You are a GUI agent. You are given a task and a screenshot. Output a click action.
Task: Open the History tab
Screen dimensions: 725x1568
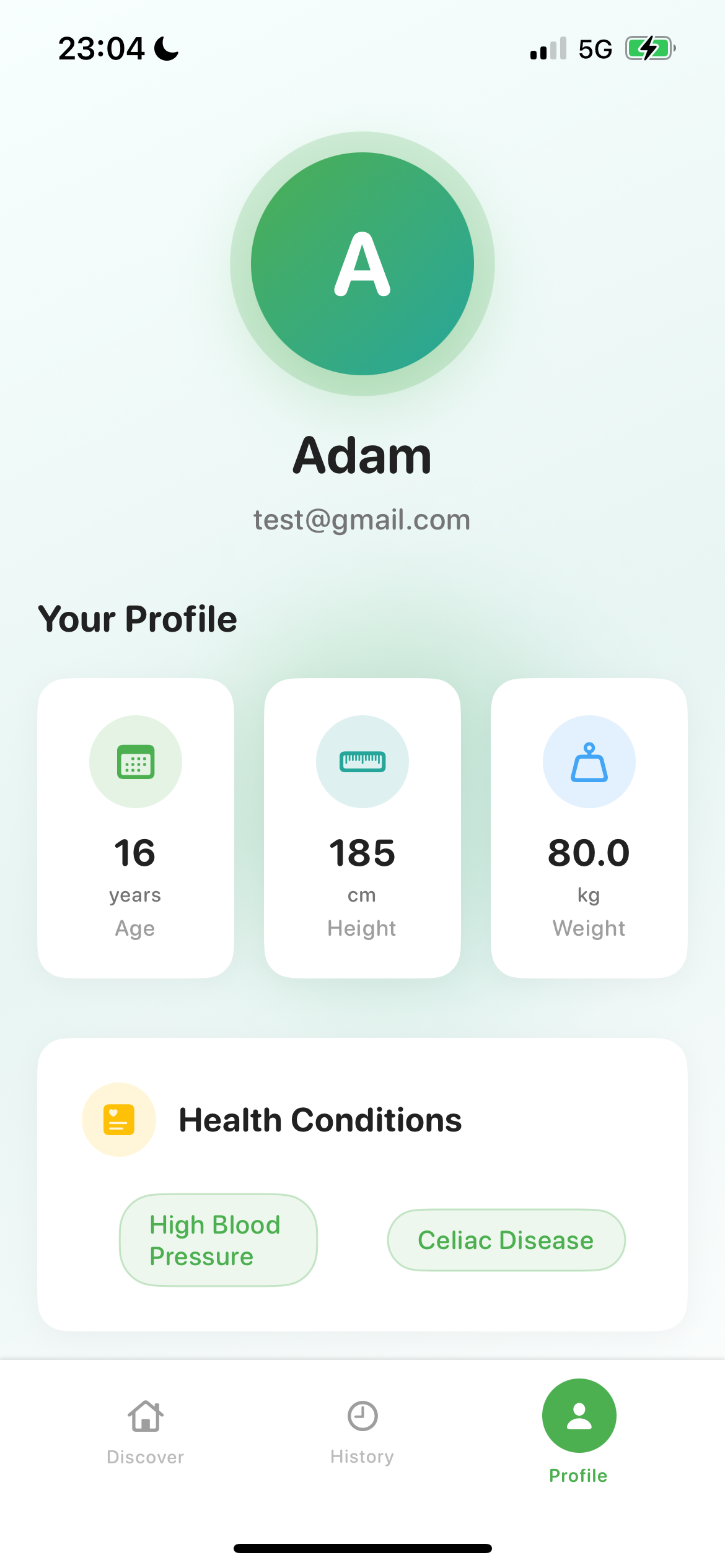(x=362, y=1432)
